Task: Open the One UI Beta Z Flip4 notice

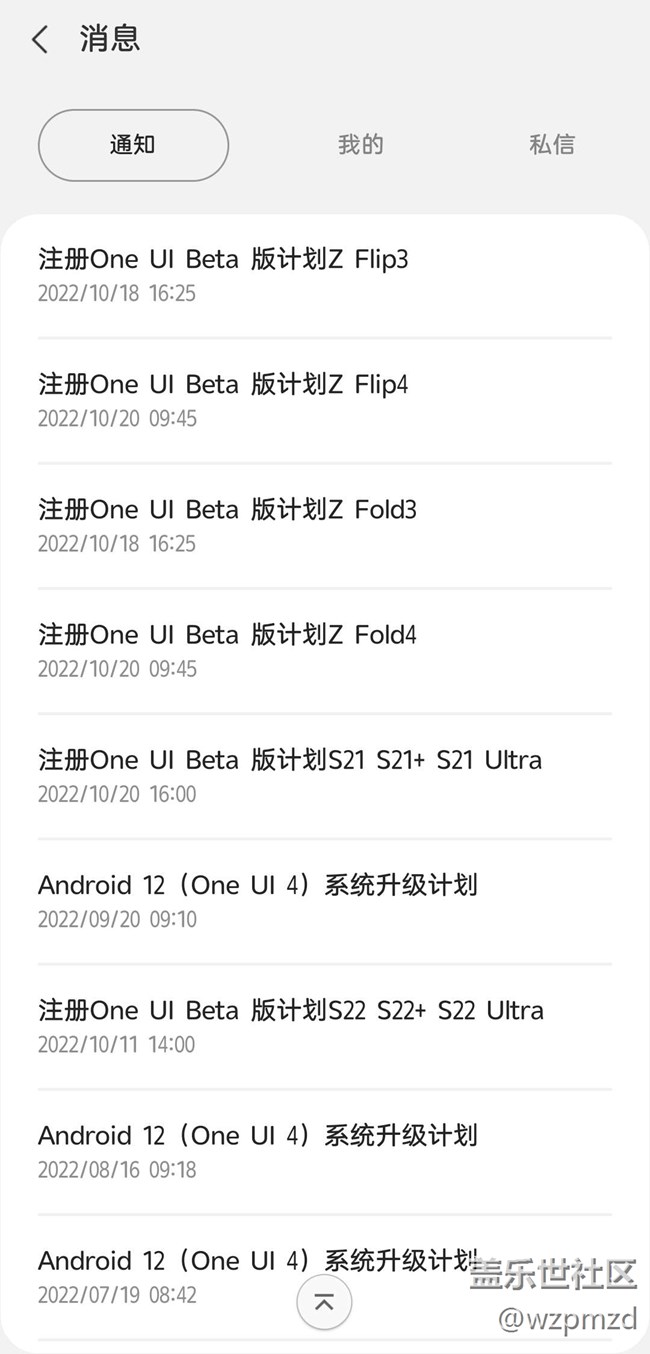Action: (x=223, y=399)
